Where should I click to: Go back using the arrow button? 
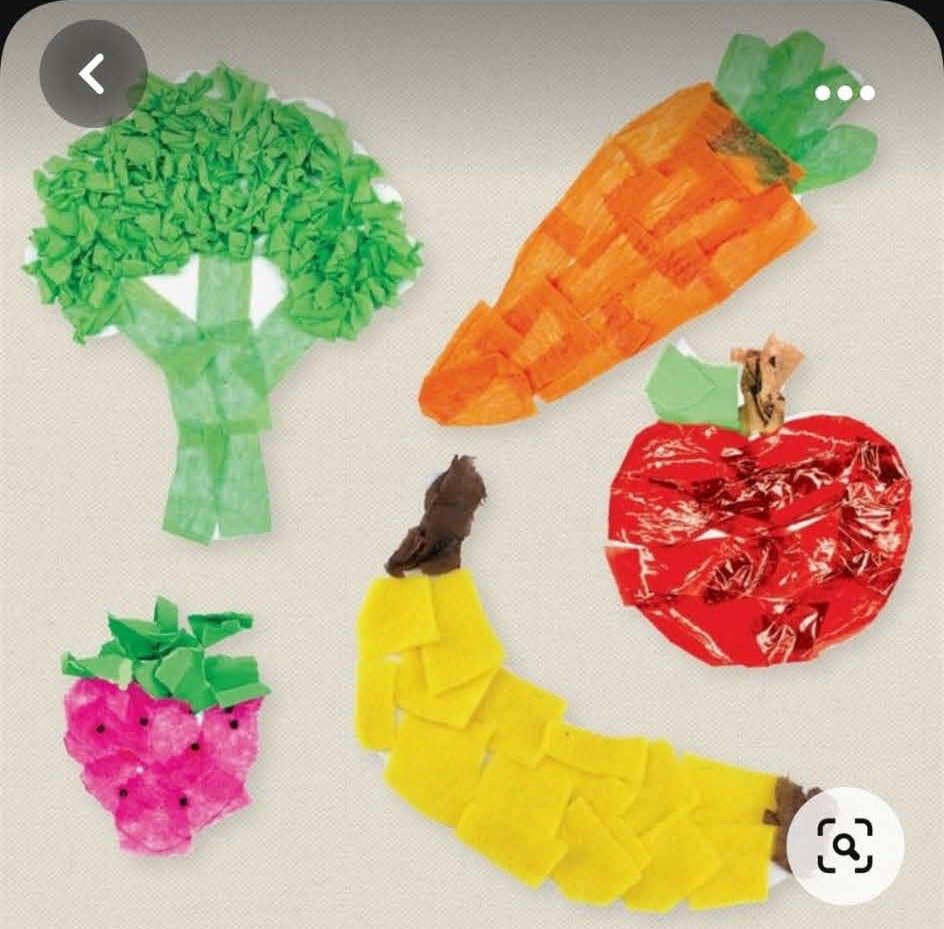(x=92, y=75)
